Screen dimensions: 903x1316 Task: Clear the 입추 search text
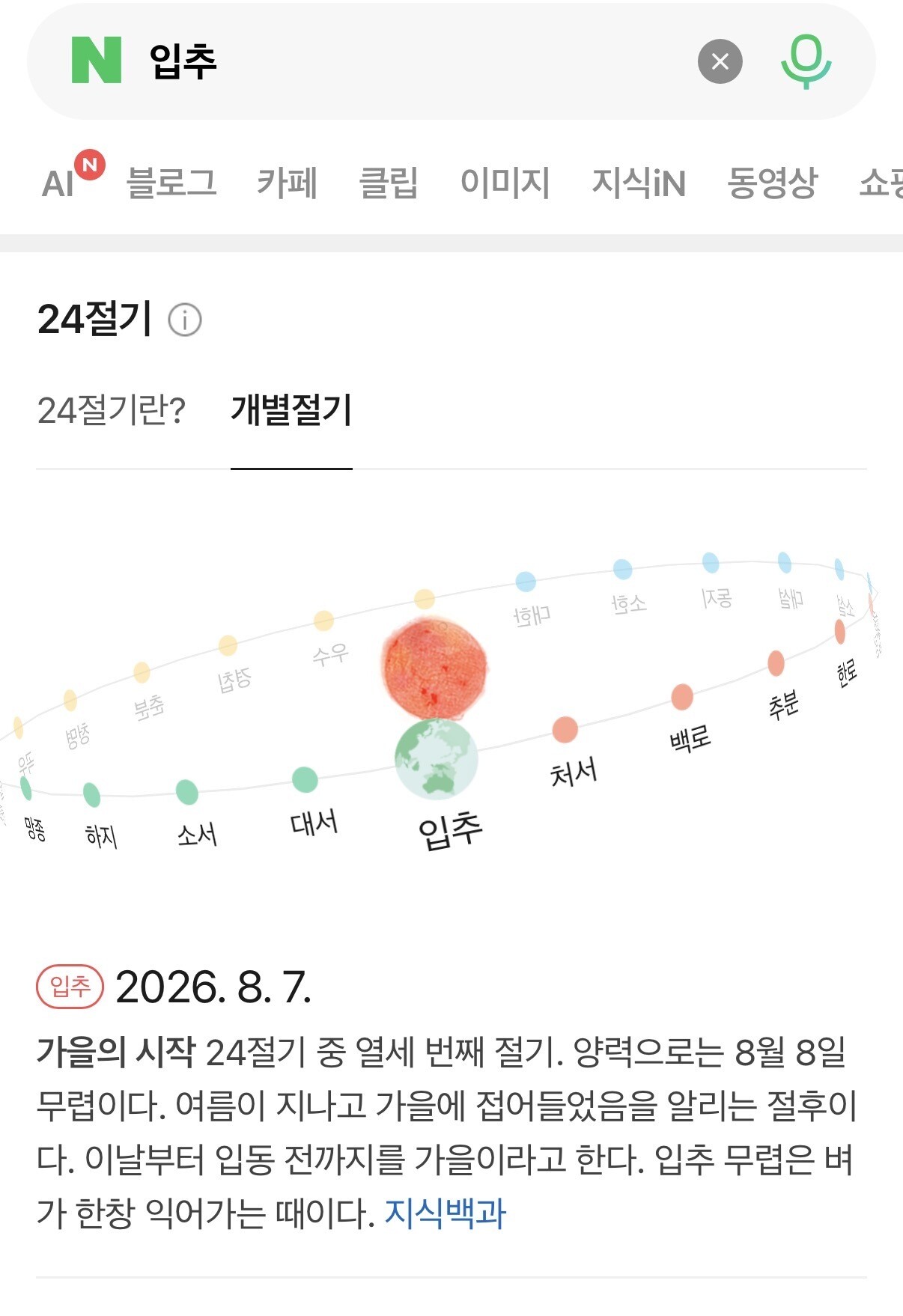(x=720, y=61)
